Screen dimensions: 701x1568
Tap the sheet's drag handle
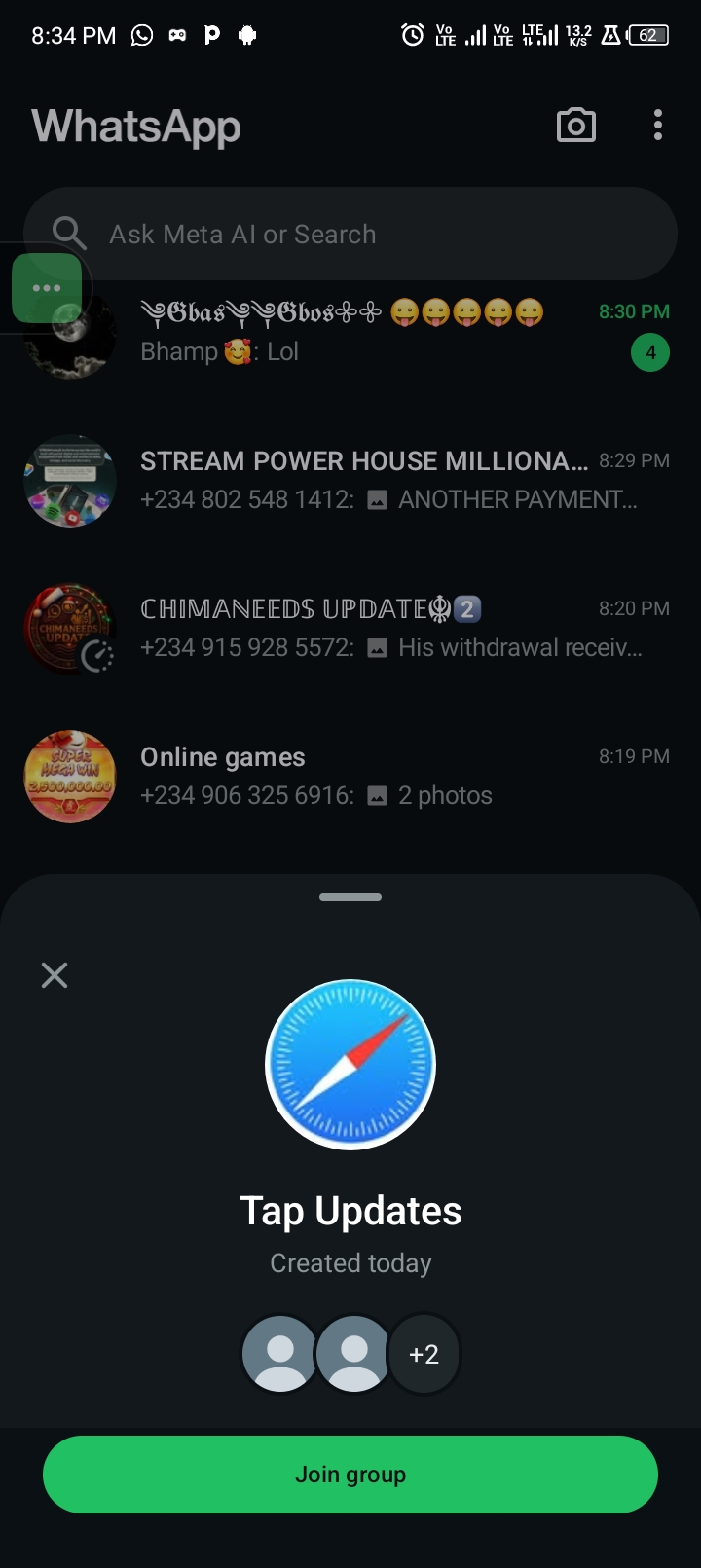pos(350,897)
